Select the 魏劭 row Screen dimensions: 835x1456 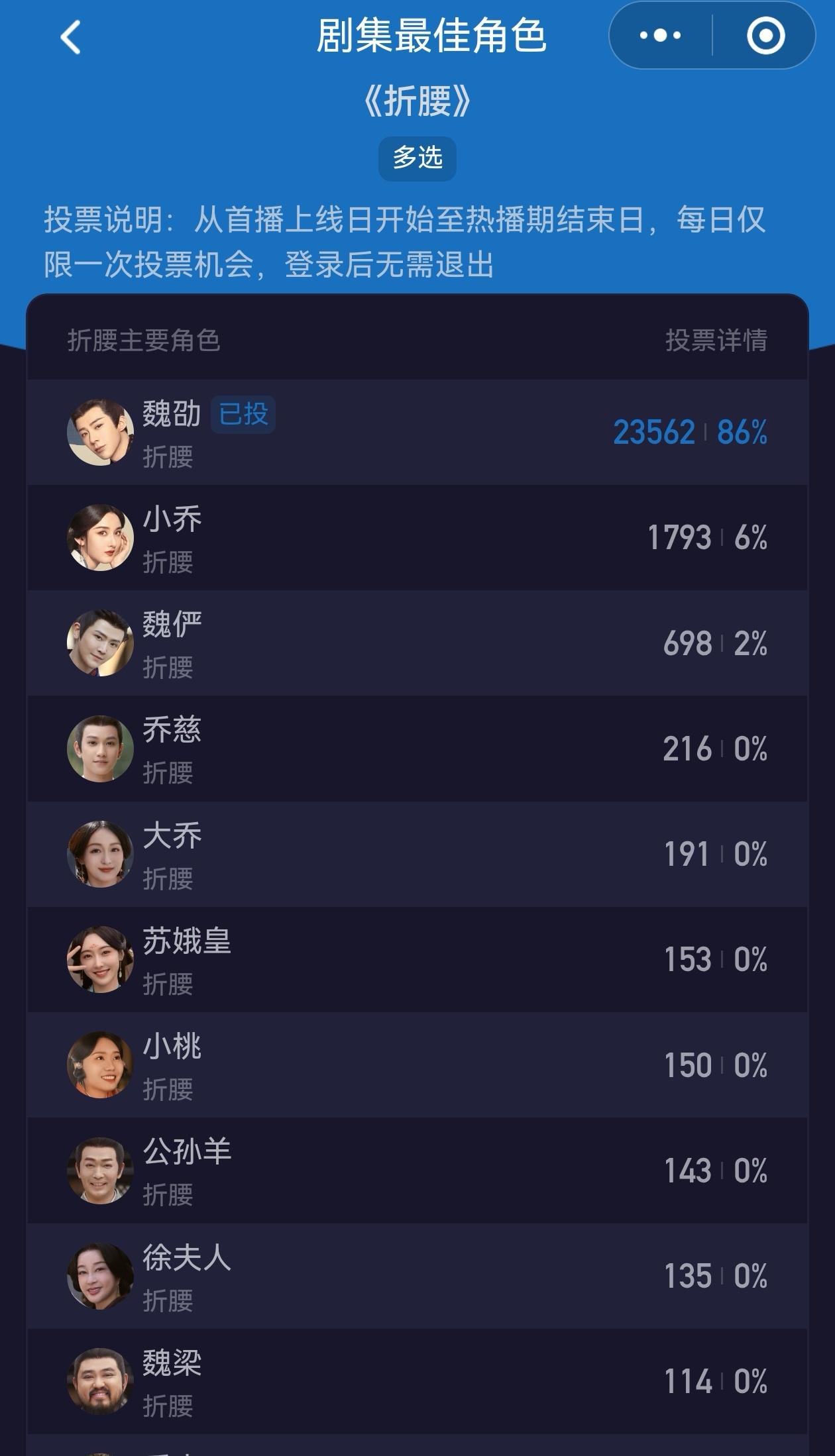[417, 432]
